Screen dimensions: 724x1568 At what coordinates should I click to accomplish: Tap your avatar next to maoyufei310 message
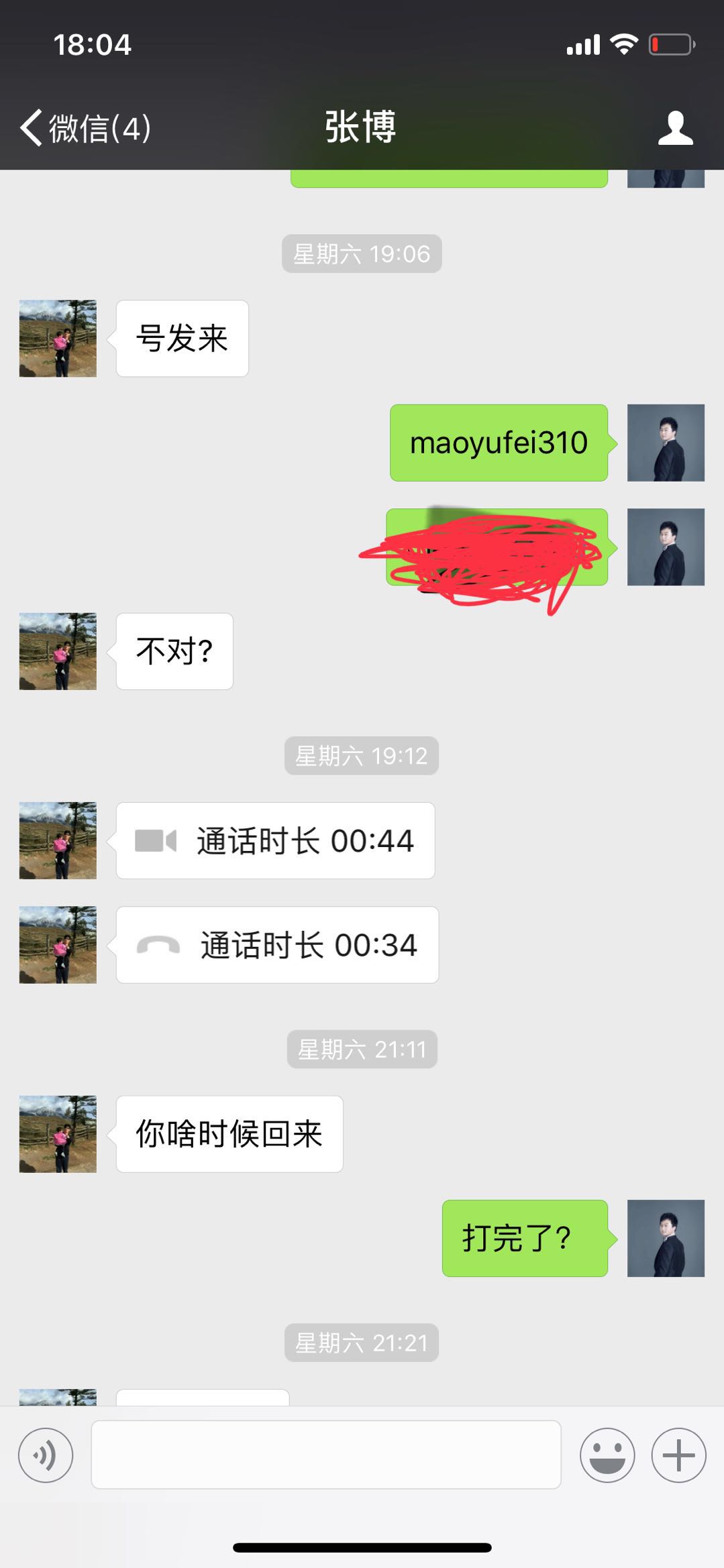coord(666,443)
